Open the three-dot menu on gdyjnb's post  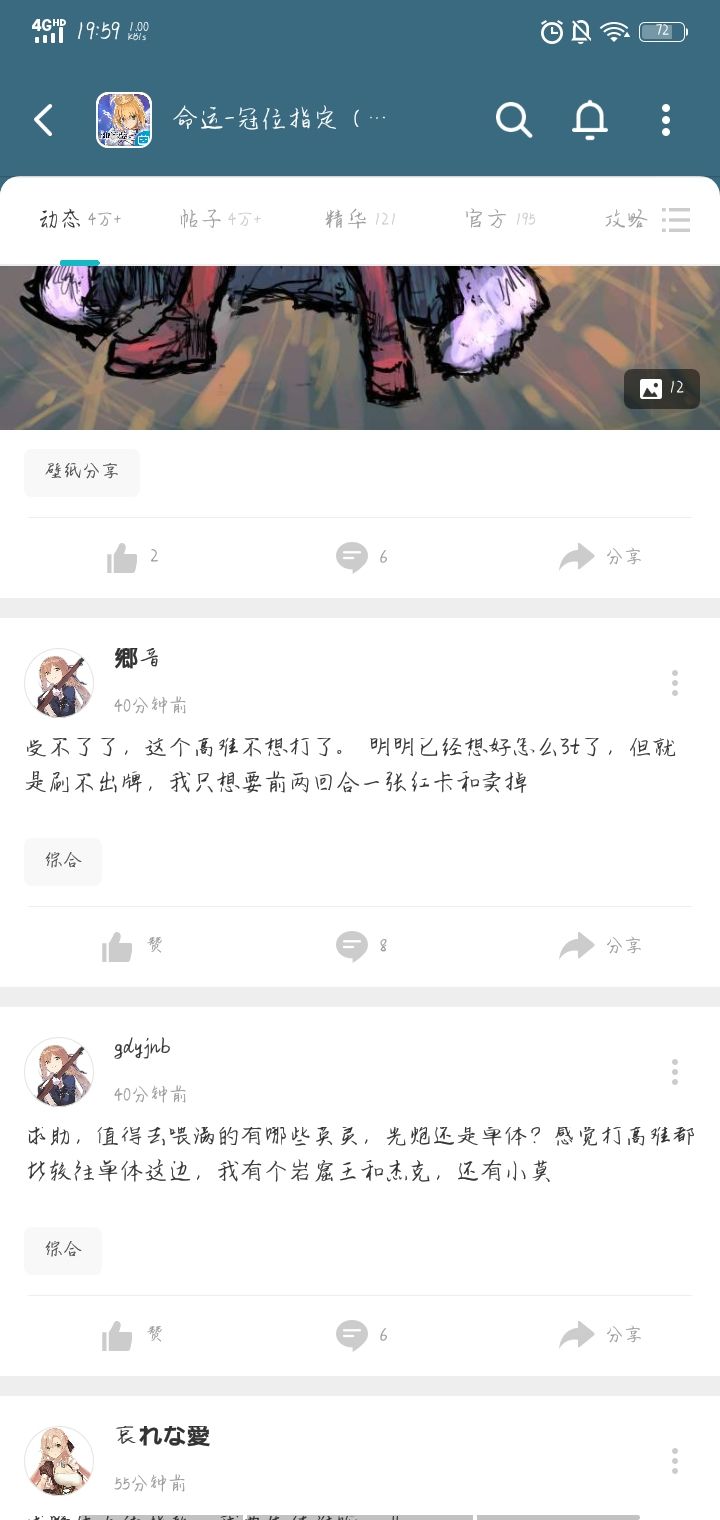coord(674,1070)
